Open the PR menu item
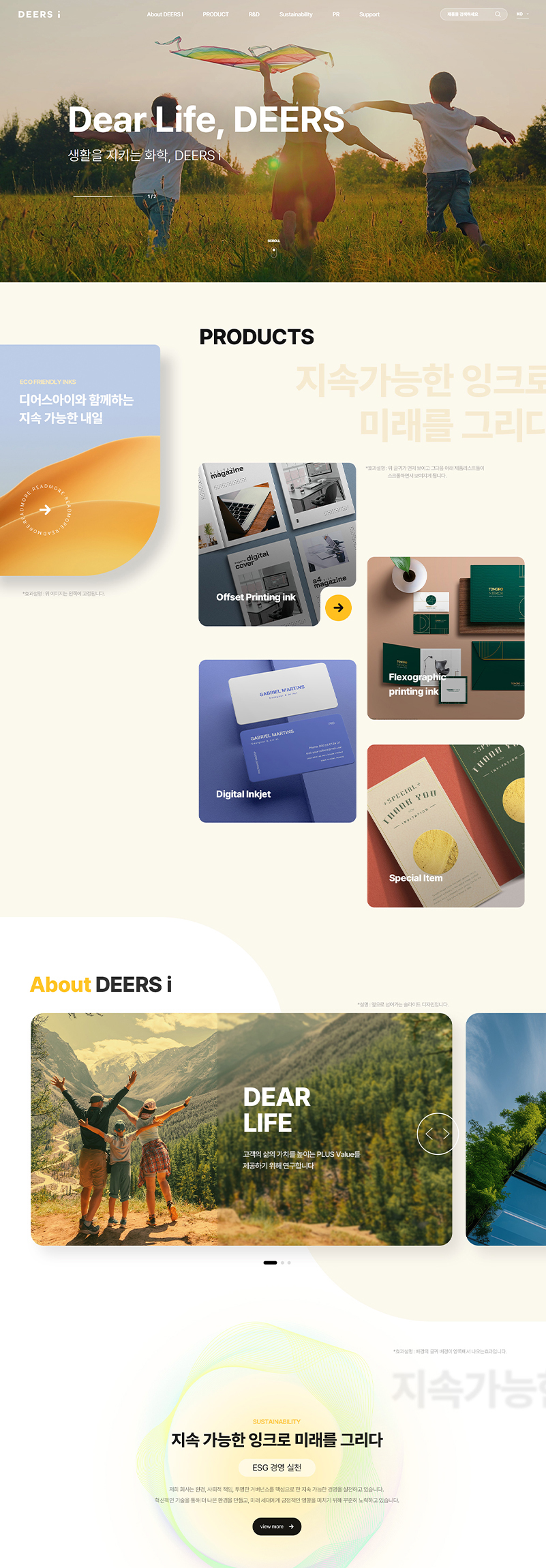This screenshot has height=1568, width=546. point(335,14)
